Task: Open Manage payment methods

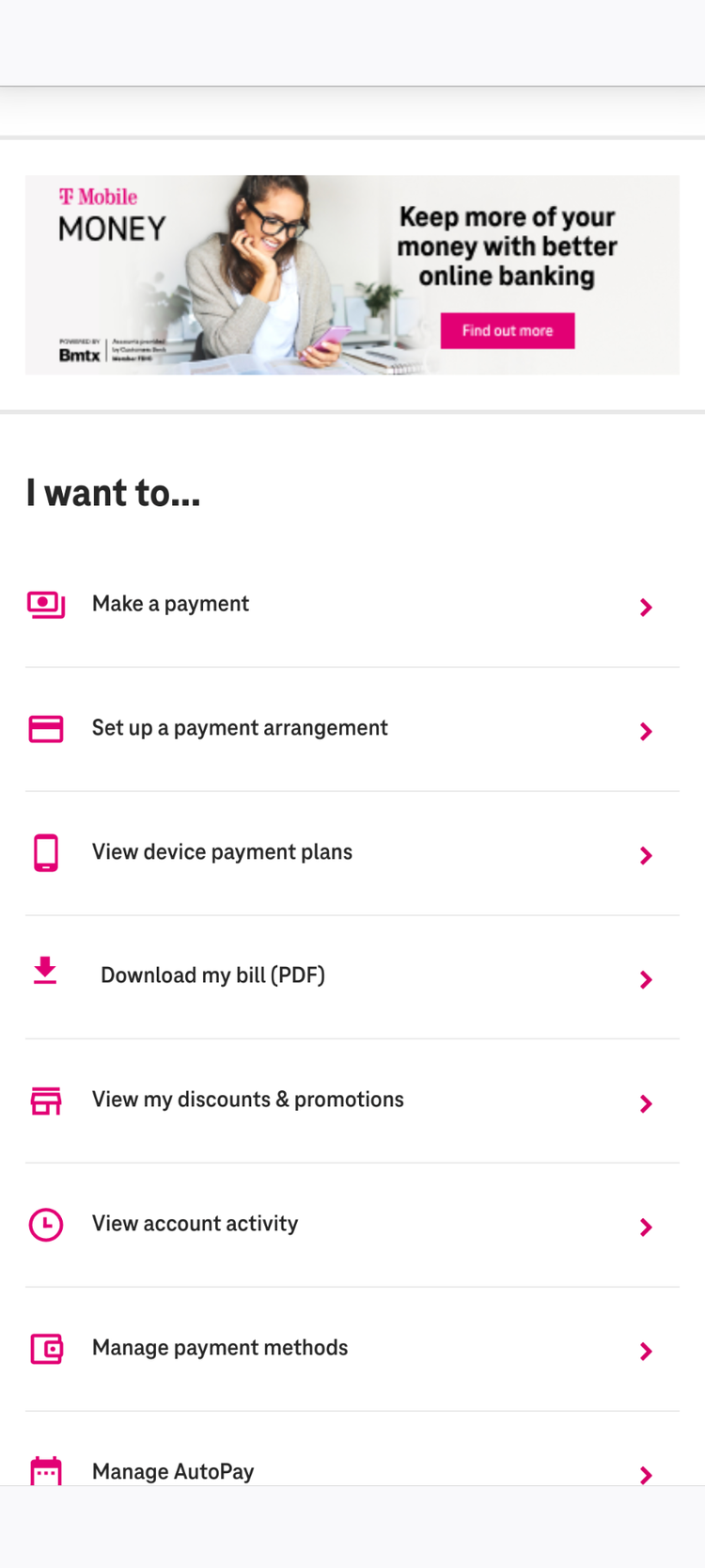Action: tap(352, 1349)
